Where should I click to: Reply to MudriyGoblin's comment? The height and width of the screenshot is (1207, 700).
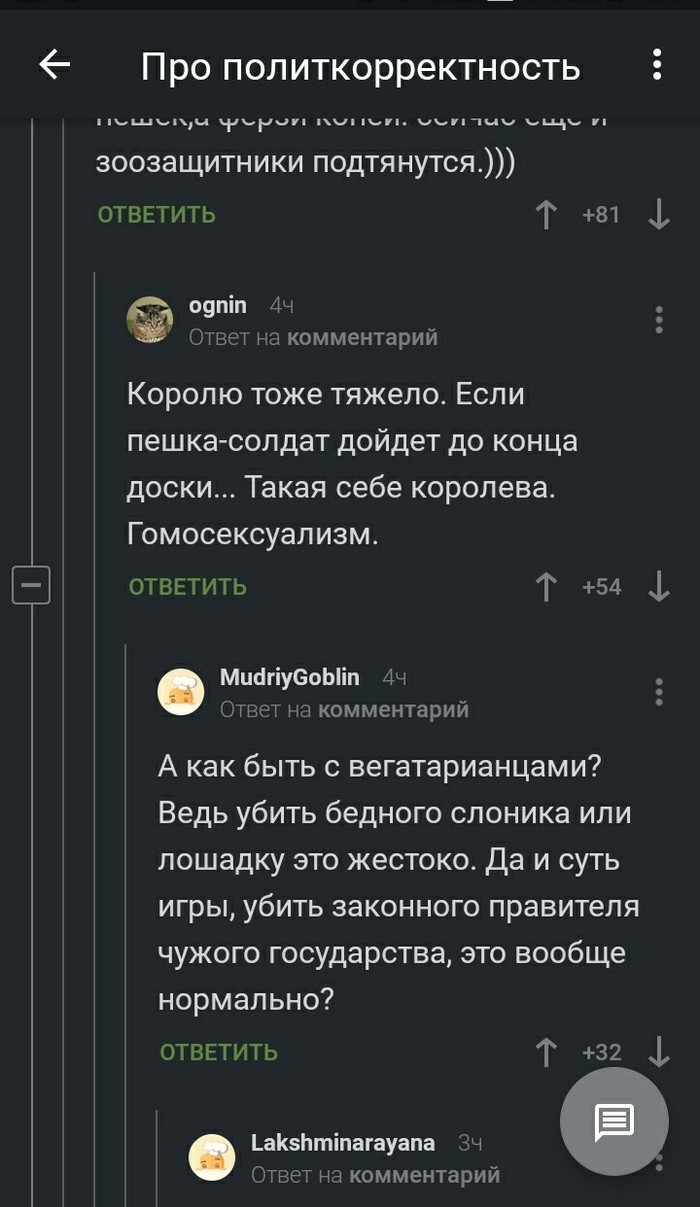tap(218, 1052)
